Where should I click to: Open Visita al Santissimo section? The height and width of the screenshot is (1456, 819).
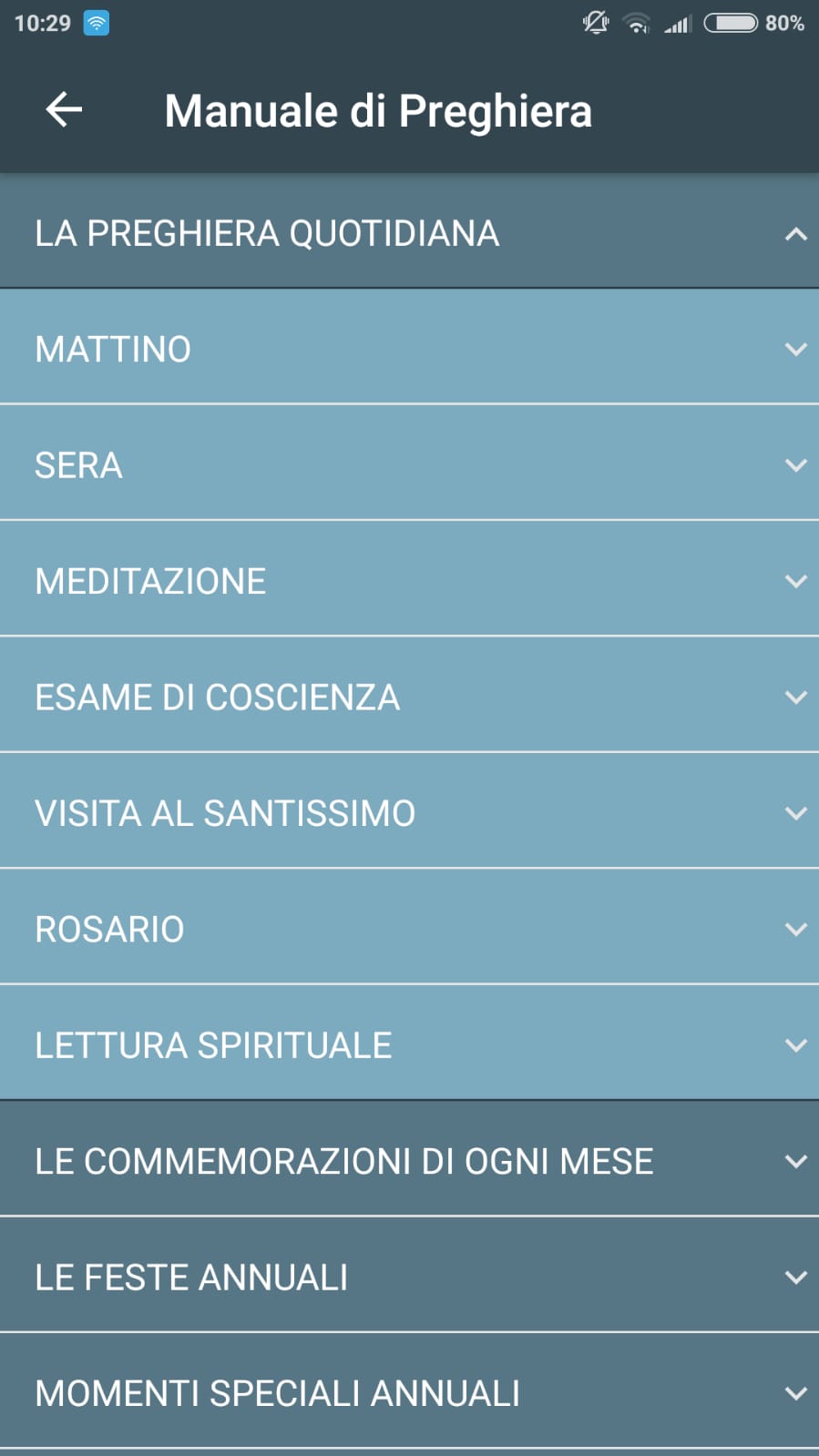click(x=409, y=813)
